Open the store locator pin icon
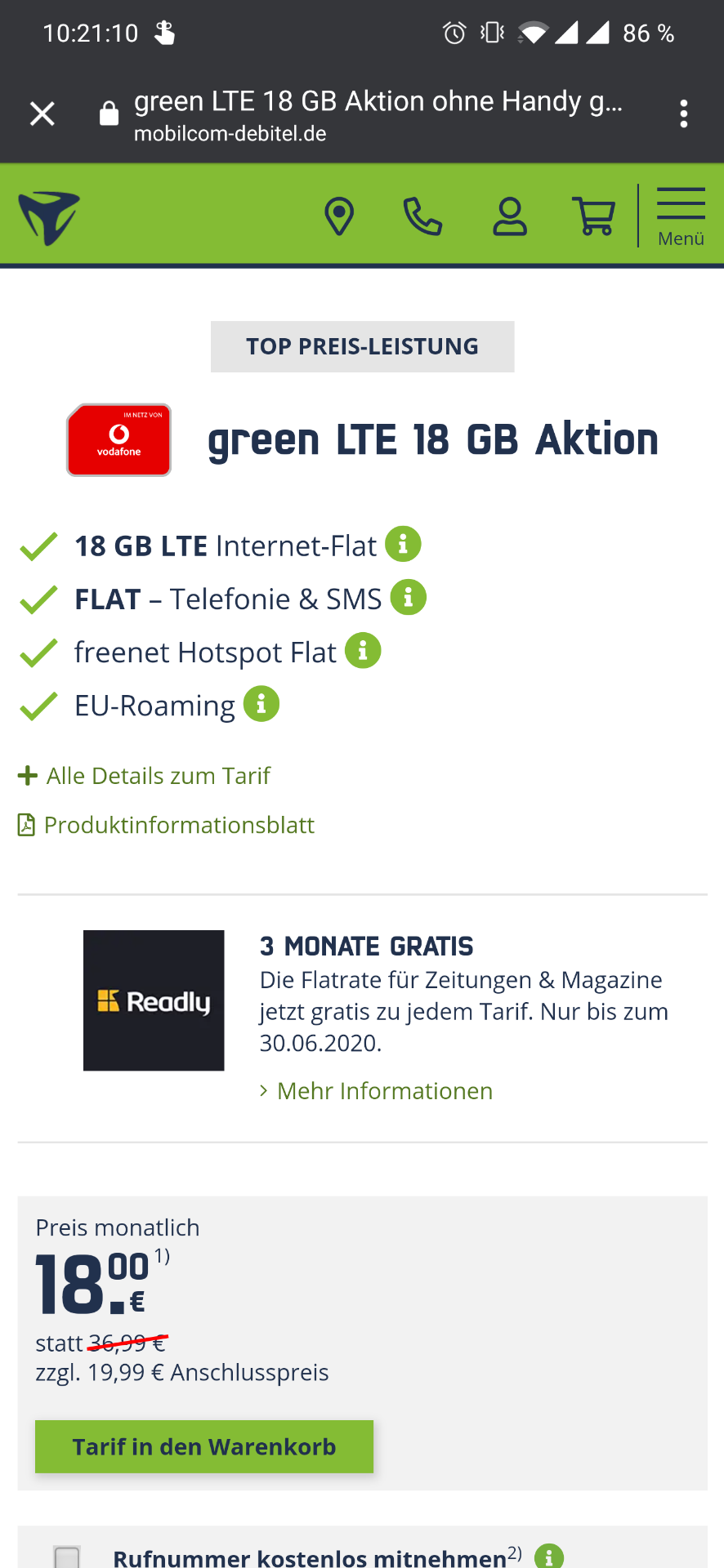 339,216
